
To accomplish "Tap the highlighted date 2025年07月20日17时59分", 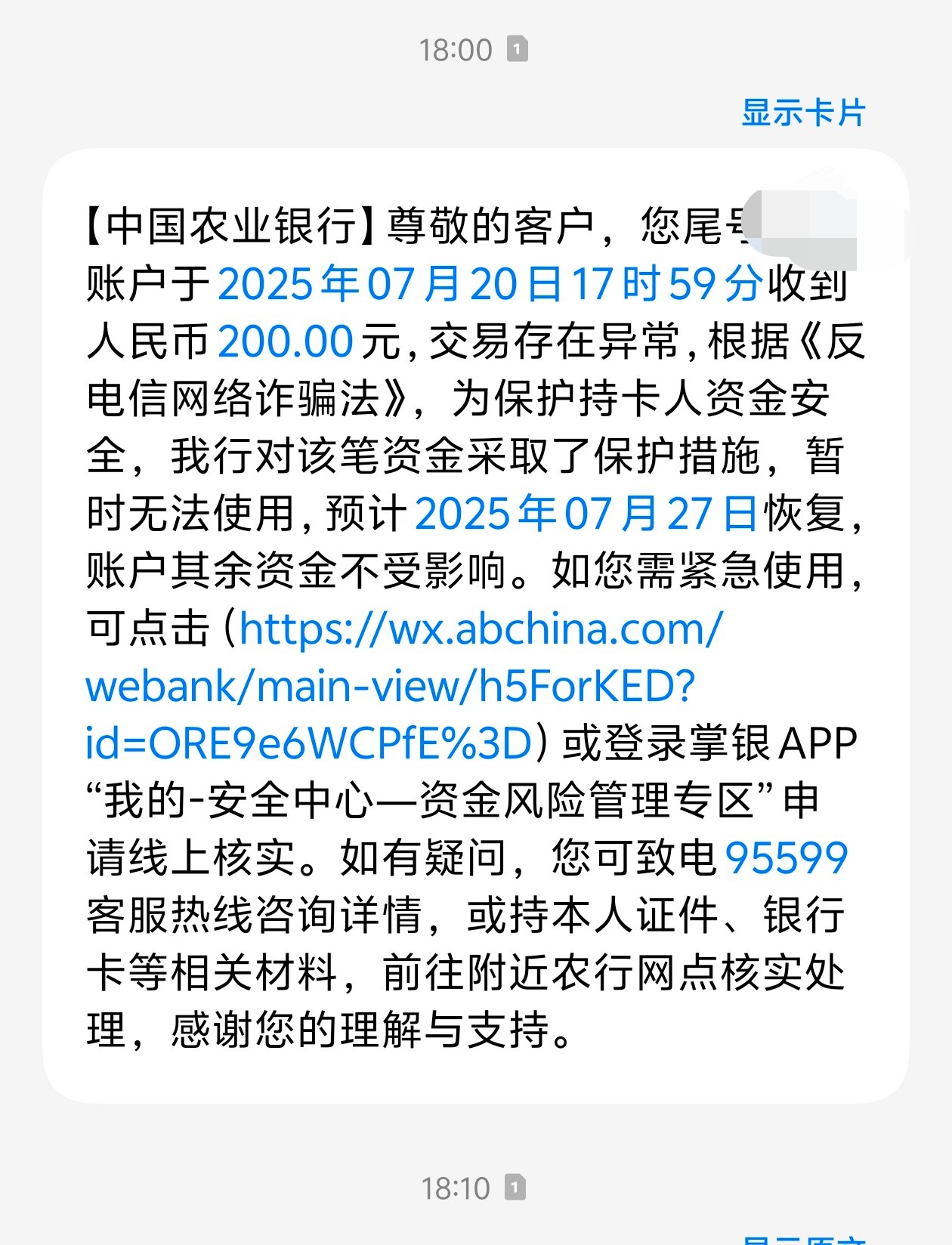I will [490, 285].
